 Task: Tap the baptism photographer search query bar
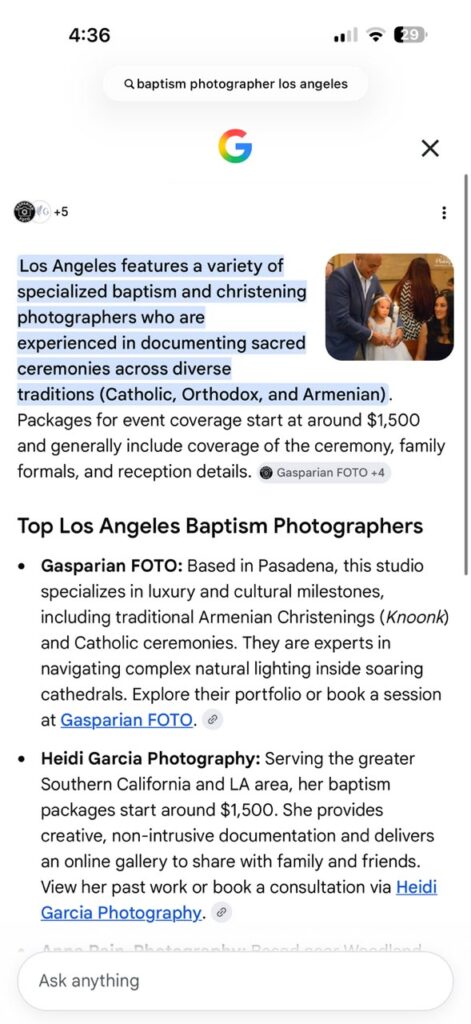[x=235, y=84]
